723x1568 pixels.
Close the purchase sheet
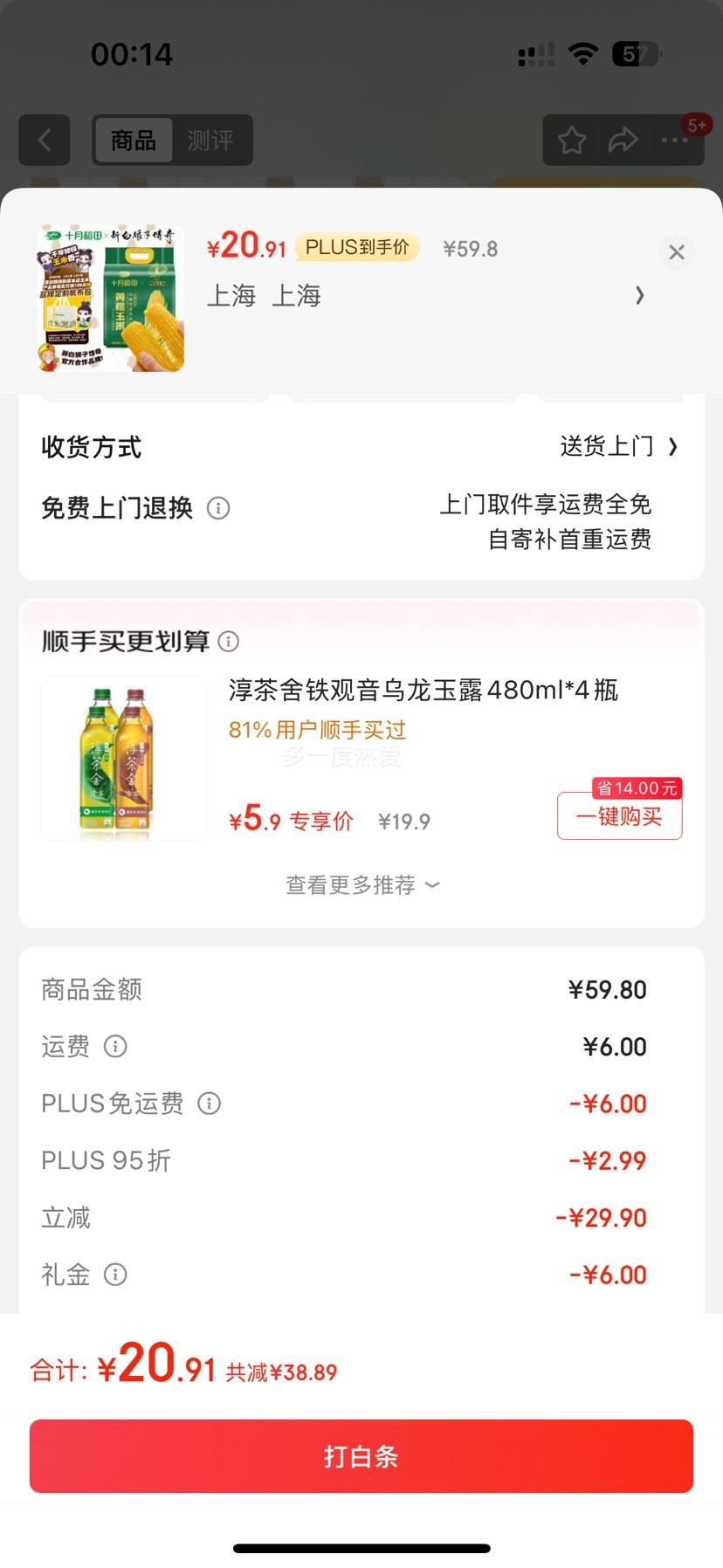(x=676, y=252)
